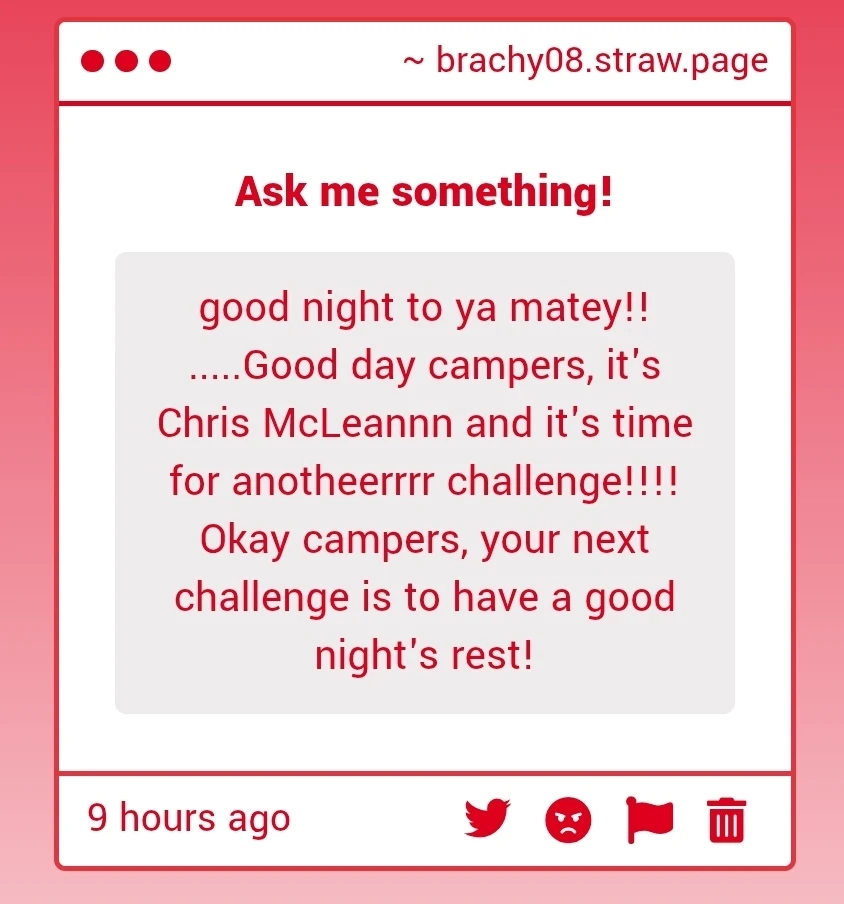Block the sender with the angry face icon

pos(568,820)
